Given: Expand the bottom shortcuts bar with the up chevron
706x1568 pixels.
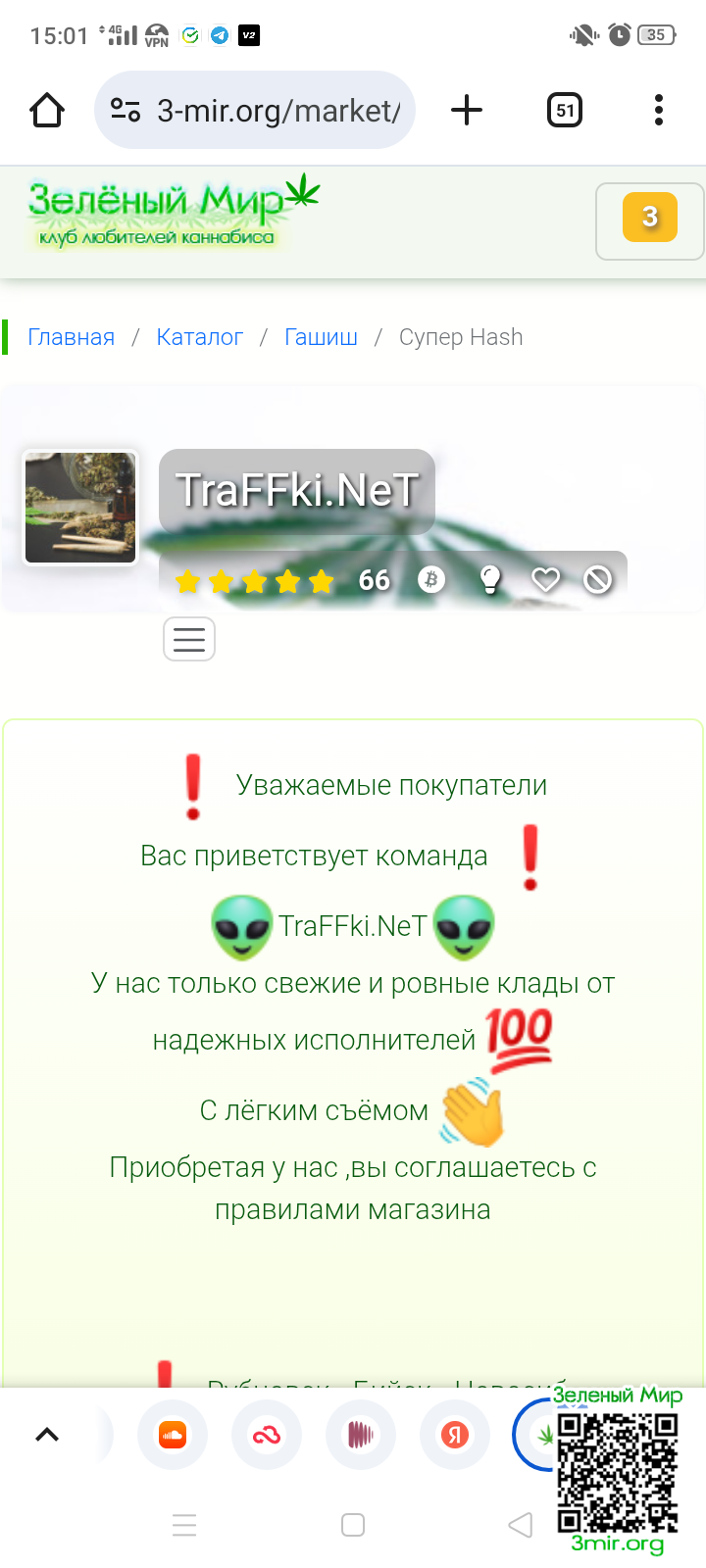Looking at the screenshot, I should (x=47, y=1435).
